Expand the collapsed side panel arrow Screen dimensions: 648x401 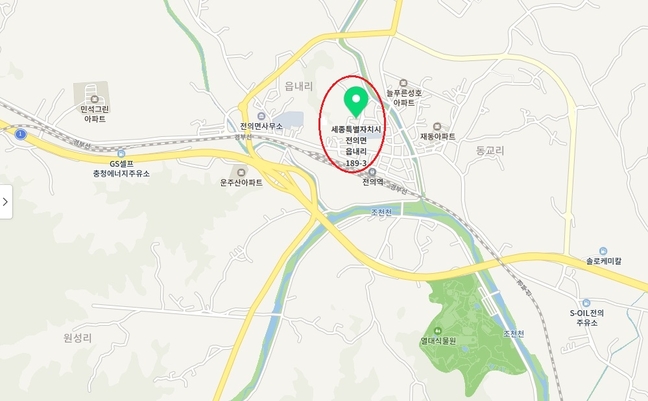pyautogui.click(x=5, y=202)
